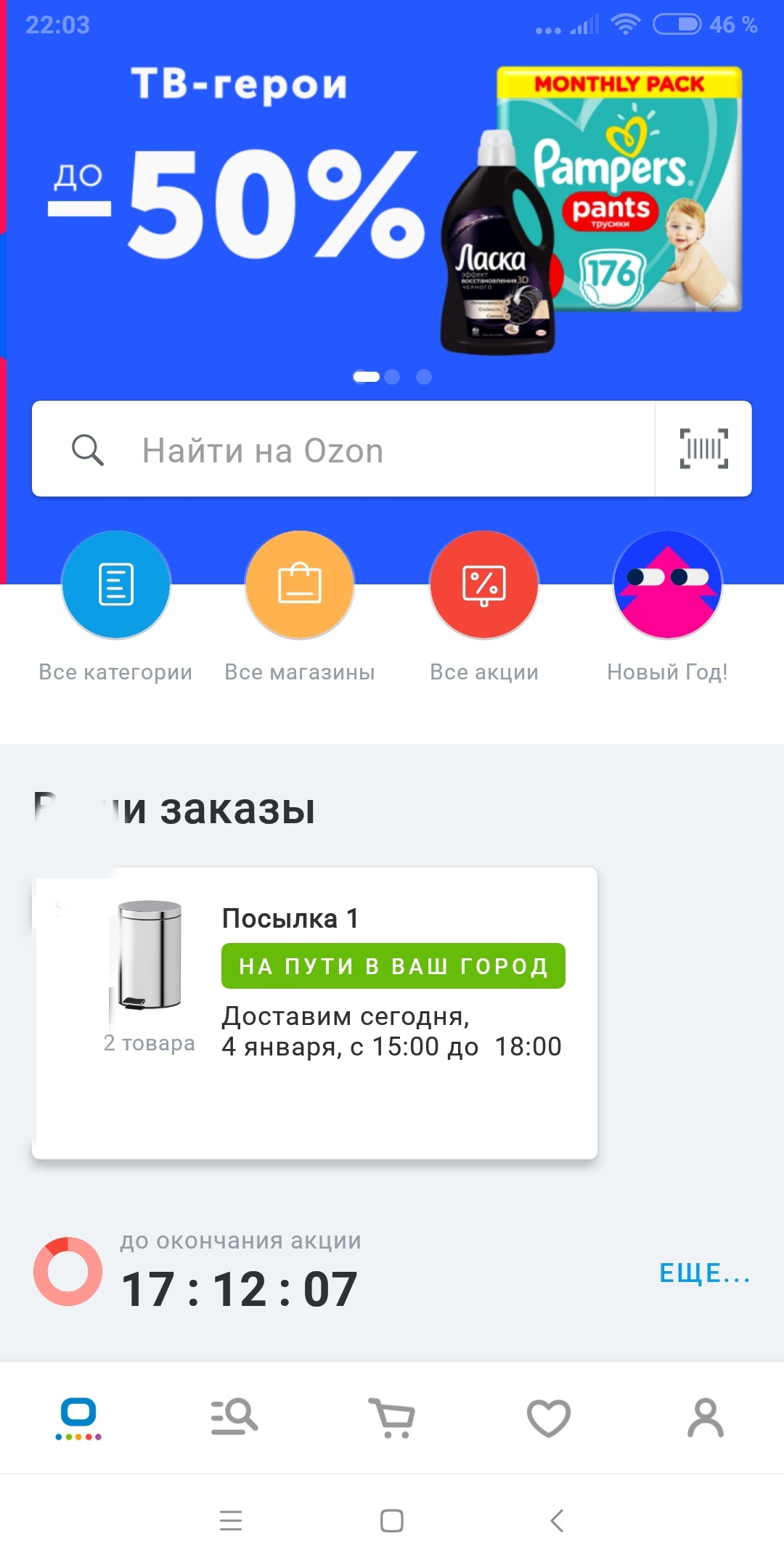
Task: Open the profile tab
Action: click(x=706, y=1418)
